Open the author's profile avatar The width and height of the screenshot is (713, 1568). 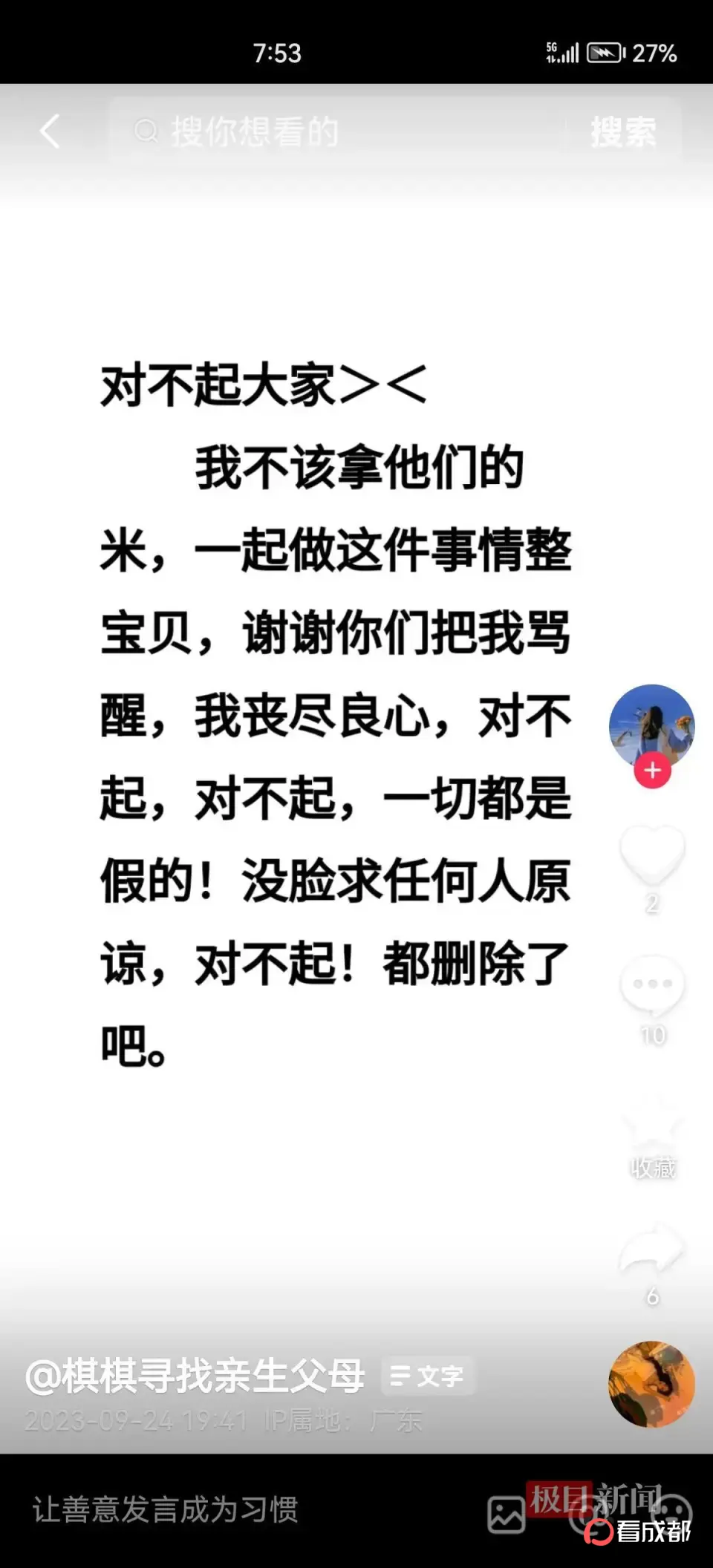[651, 726]
